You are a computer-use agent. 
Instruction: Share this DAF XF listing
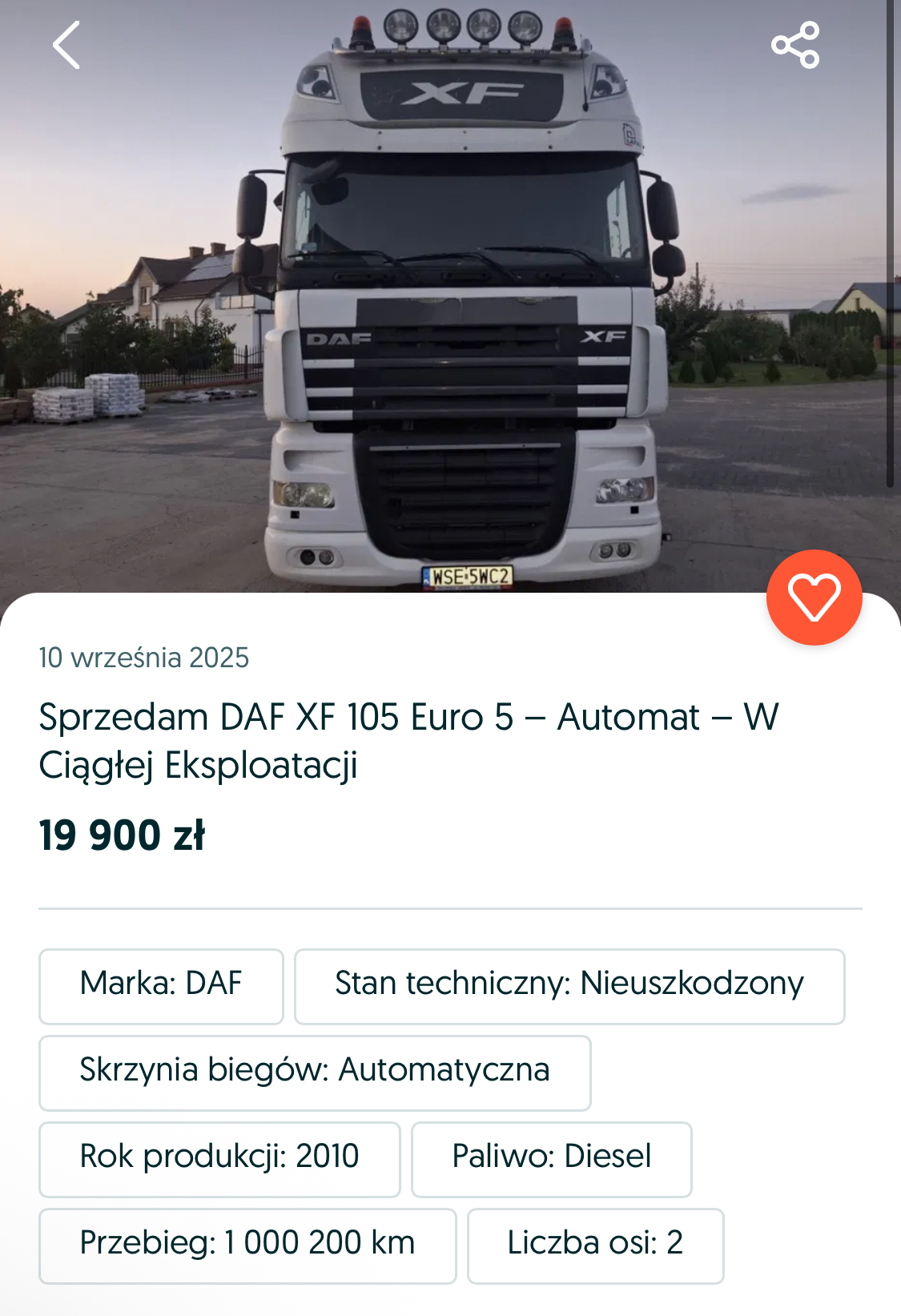coord(794,46)
